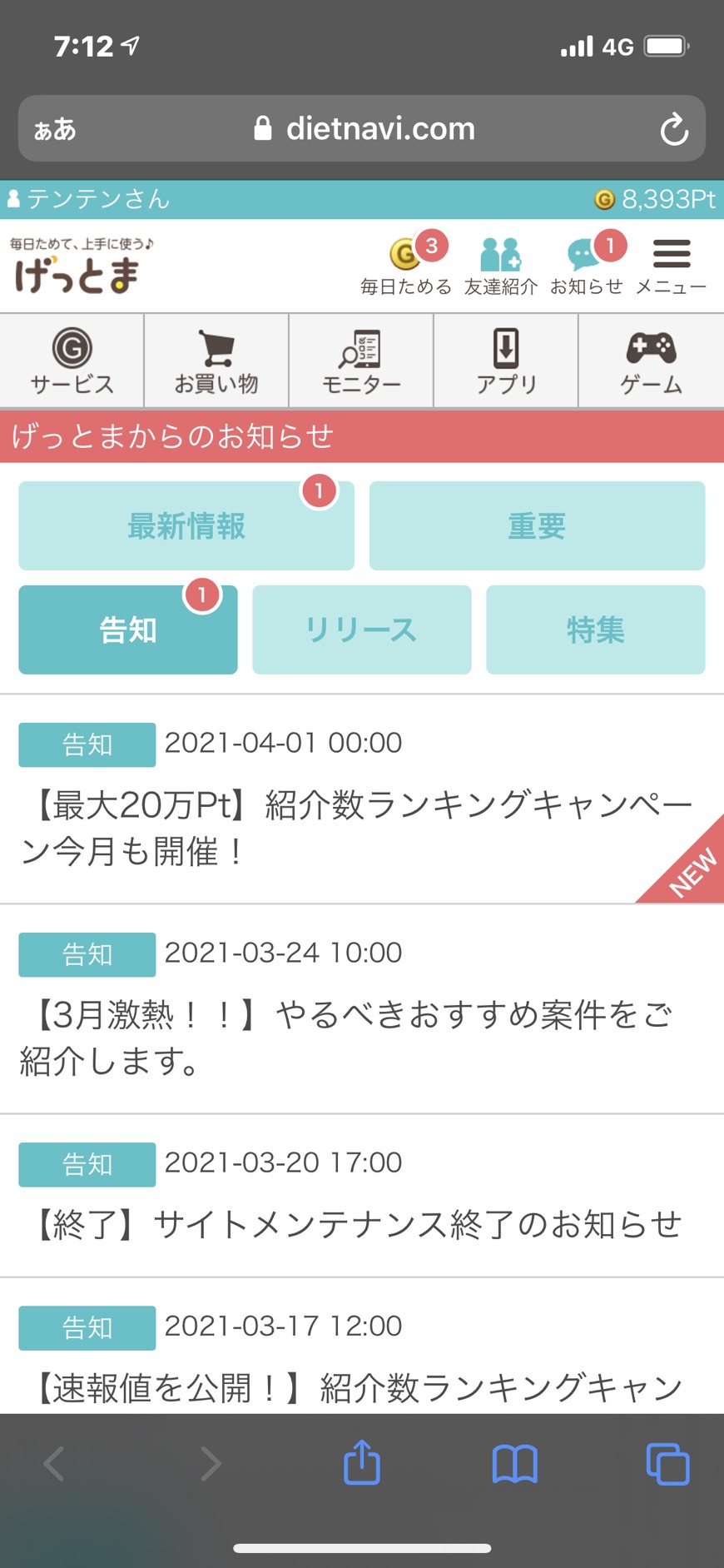Open the サイトメンテナンス終了 notice
The image size is (724, 1568).
362,1196
